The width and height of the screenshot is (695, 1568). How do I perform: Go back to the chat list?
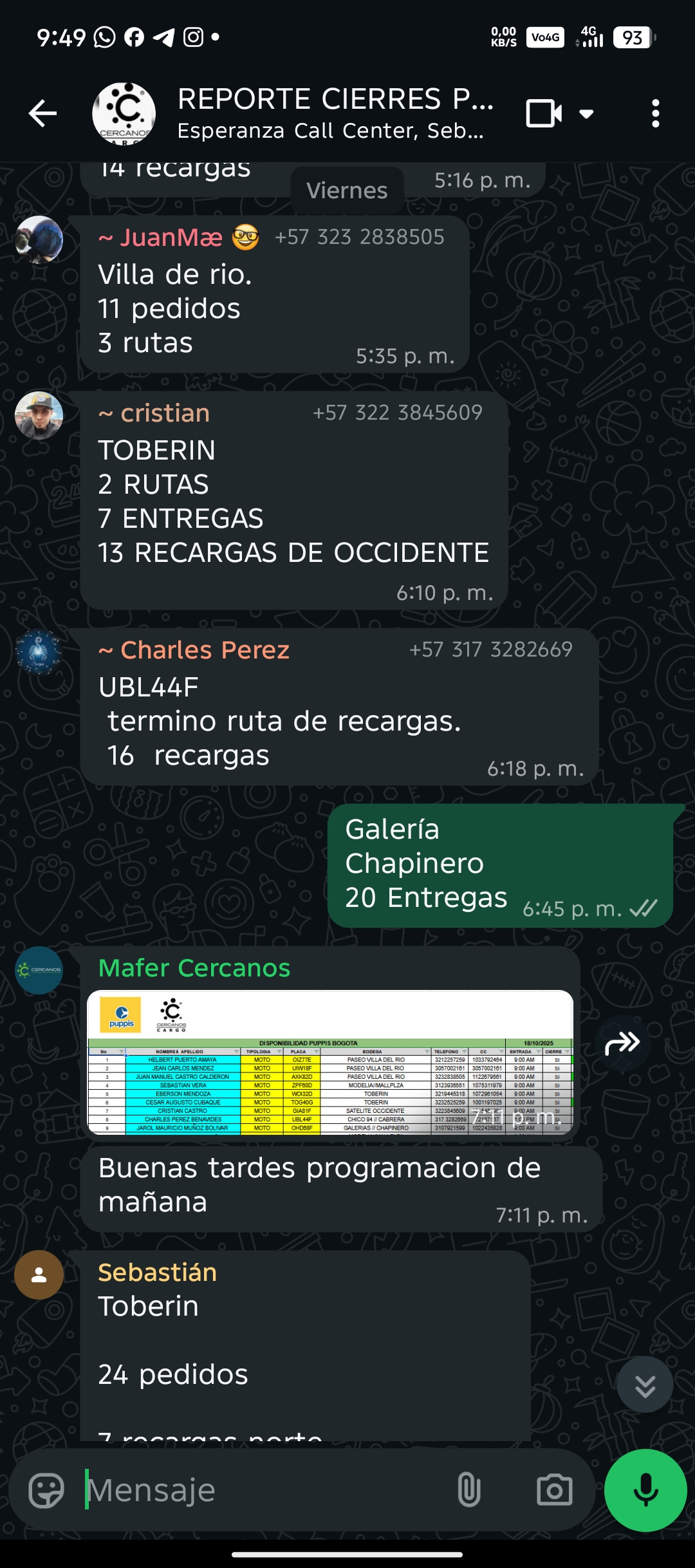[43, 114]
